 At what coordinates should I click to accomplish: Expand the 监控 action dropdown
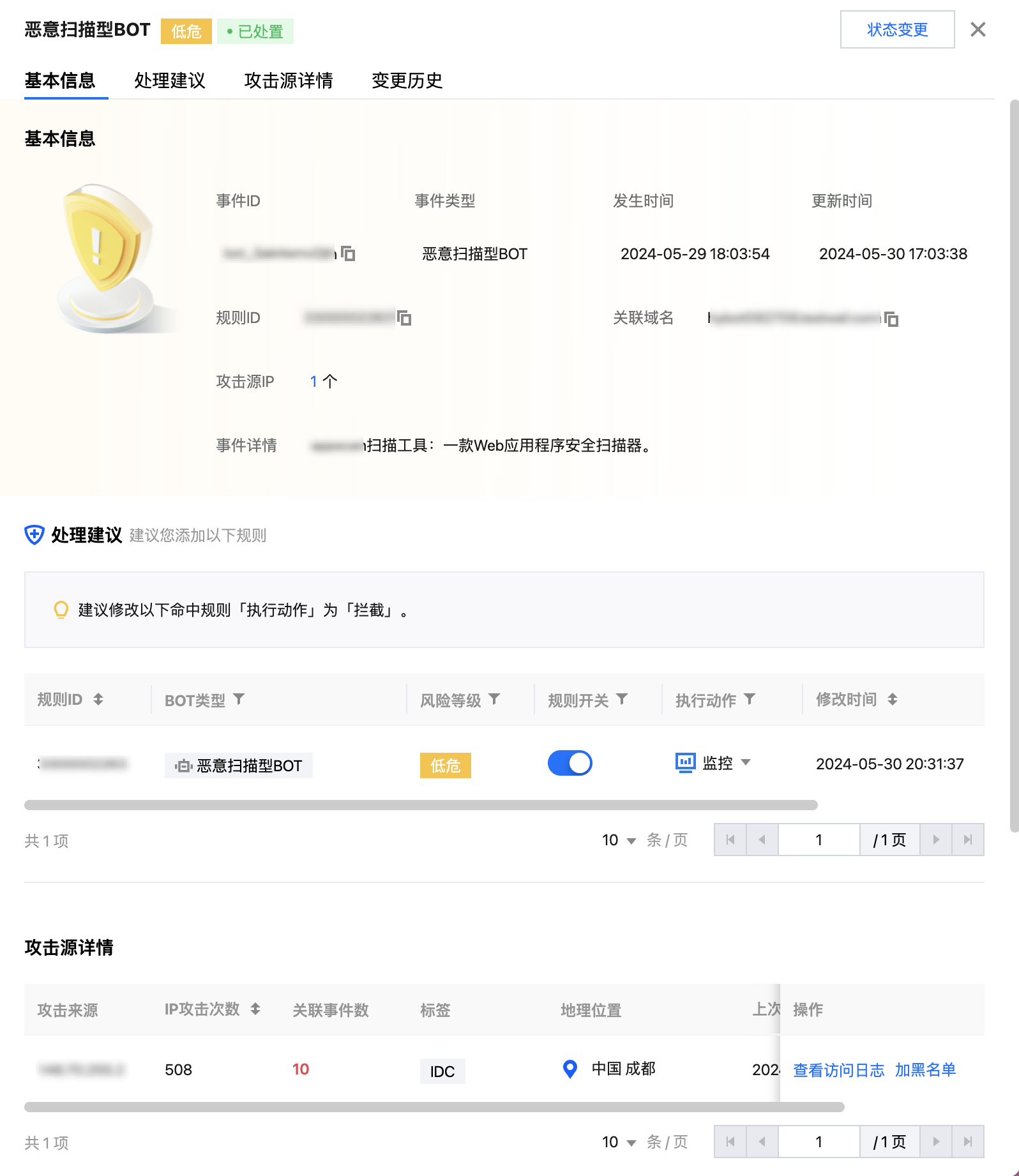pyautogui.click(x=746, y=762)
